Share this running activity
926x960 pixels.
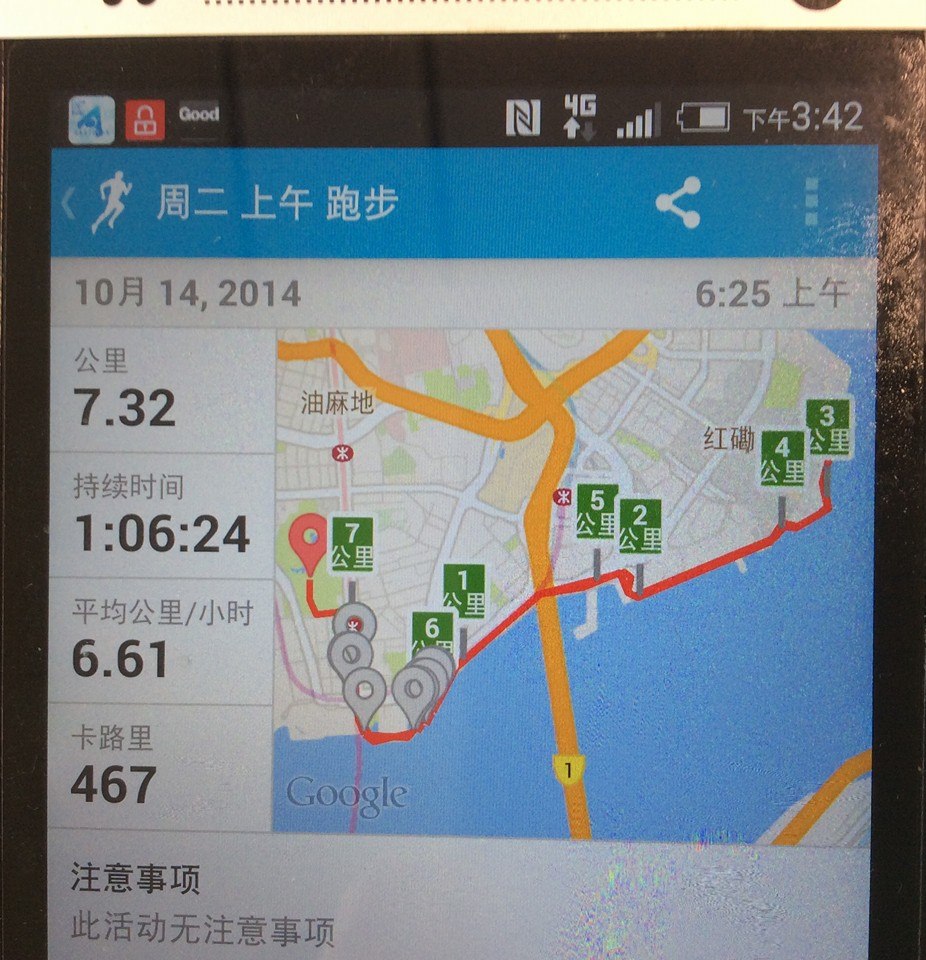tap(678, 203)
